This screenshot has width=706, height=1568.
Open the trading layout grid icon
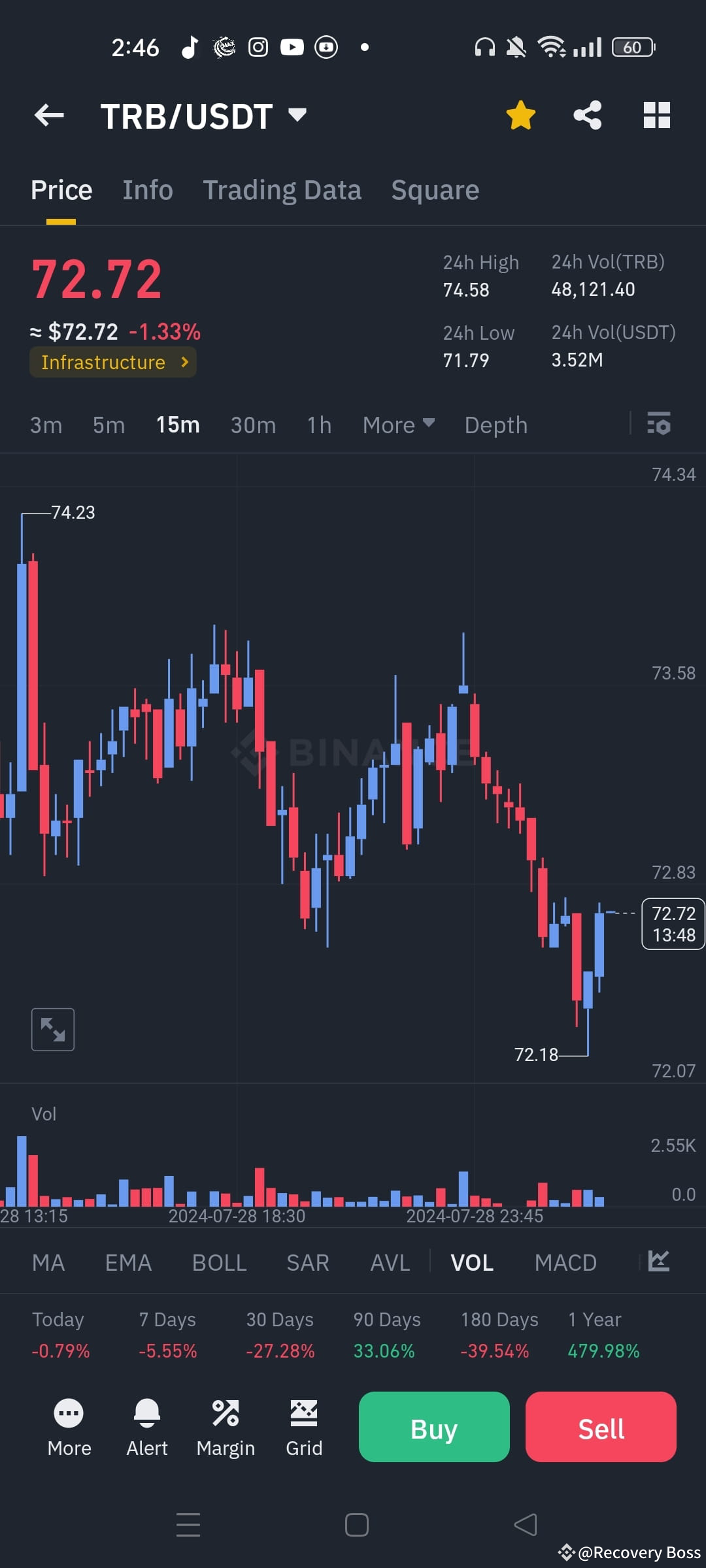tap(656, 114)
